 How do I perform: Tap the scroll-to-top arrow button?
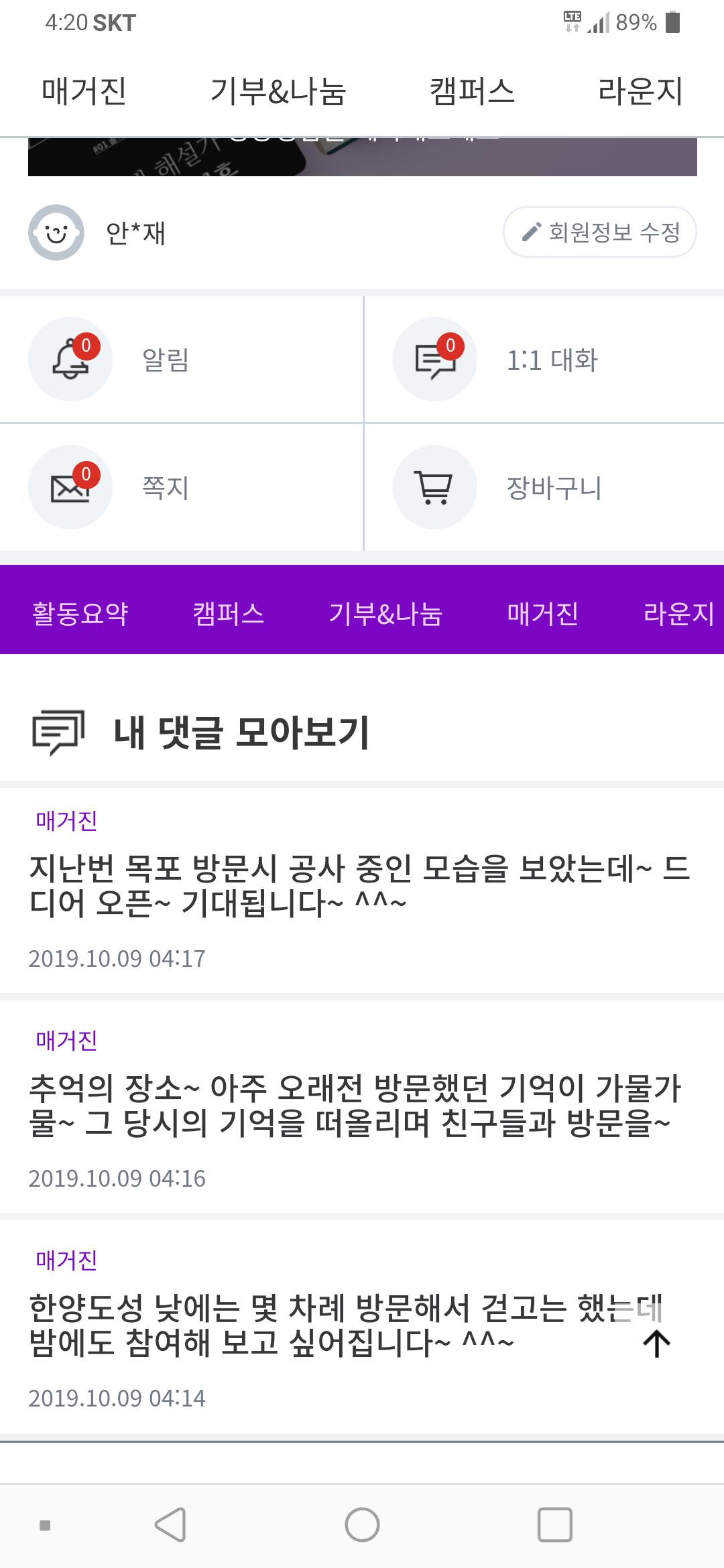[x=656, y=1344]
